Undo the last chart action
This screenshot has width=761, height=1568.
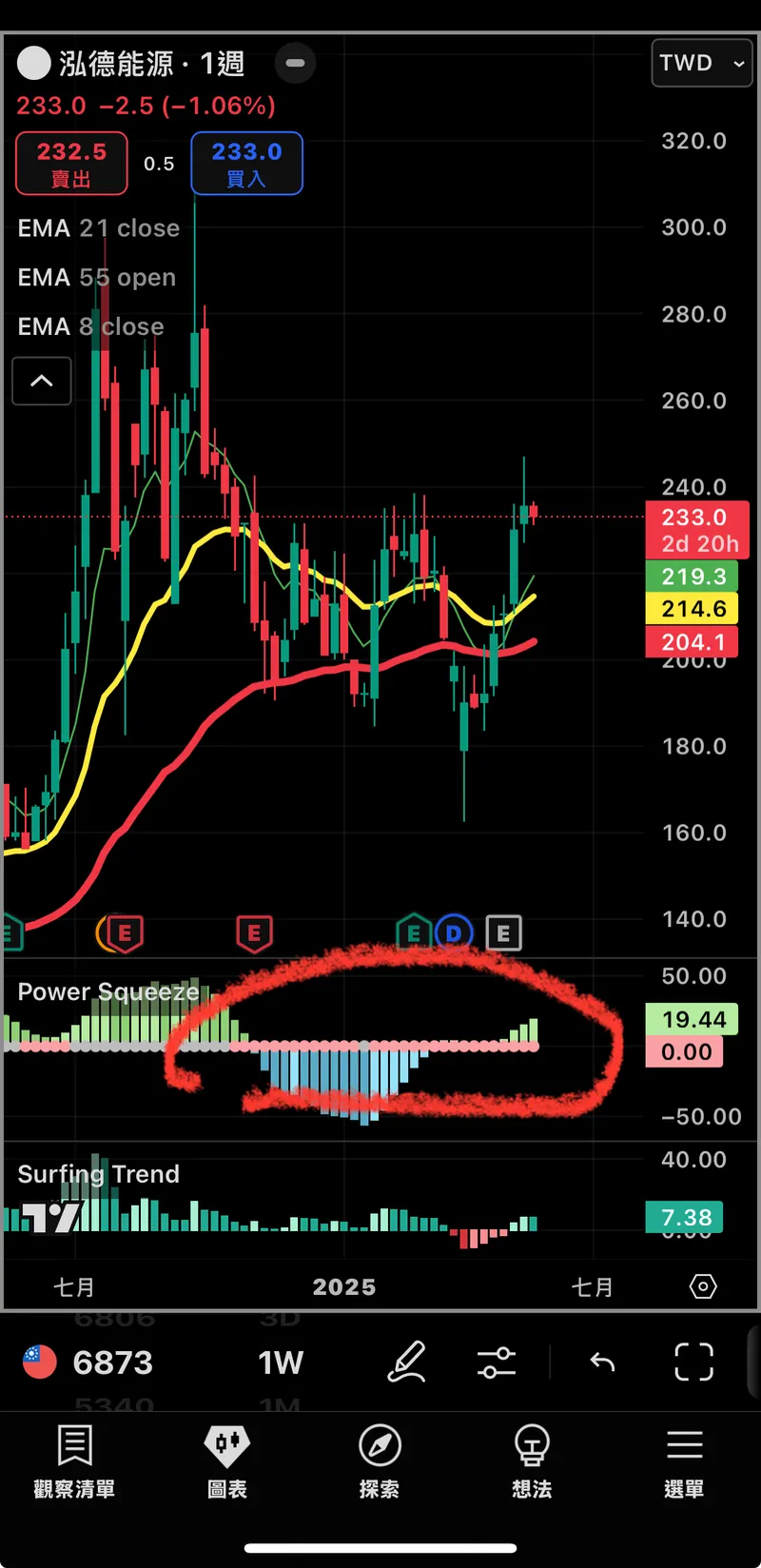pyautogui.click(x=602, y=1362)
